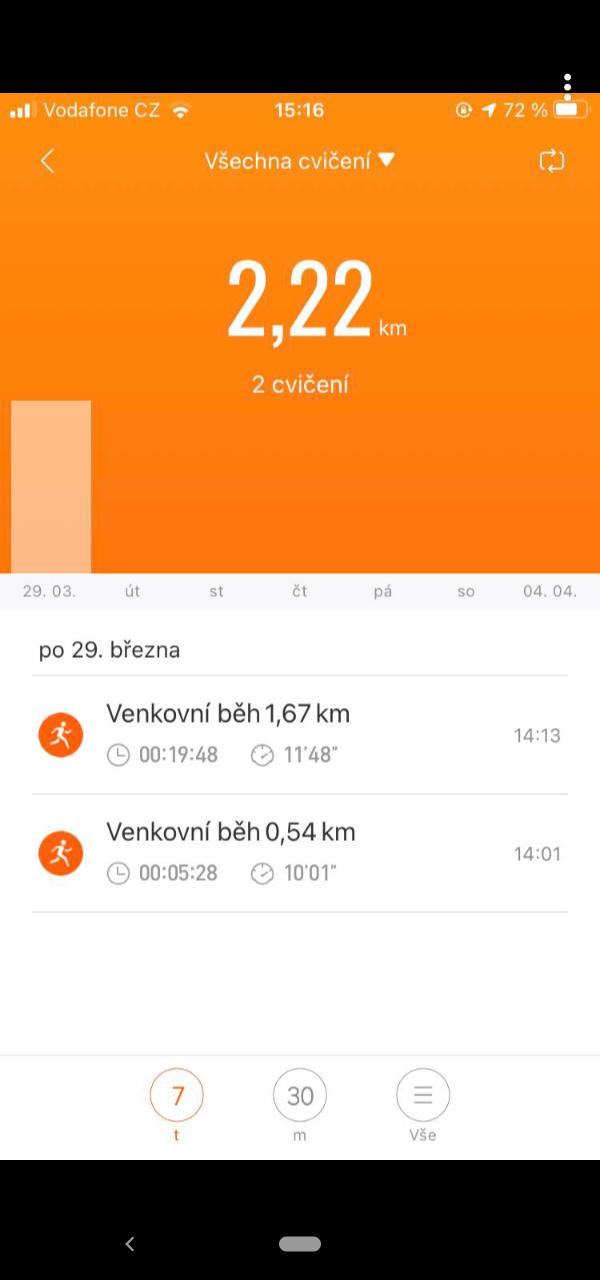Tap the system back button

pos(130,1244)
